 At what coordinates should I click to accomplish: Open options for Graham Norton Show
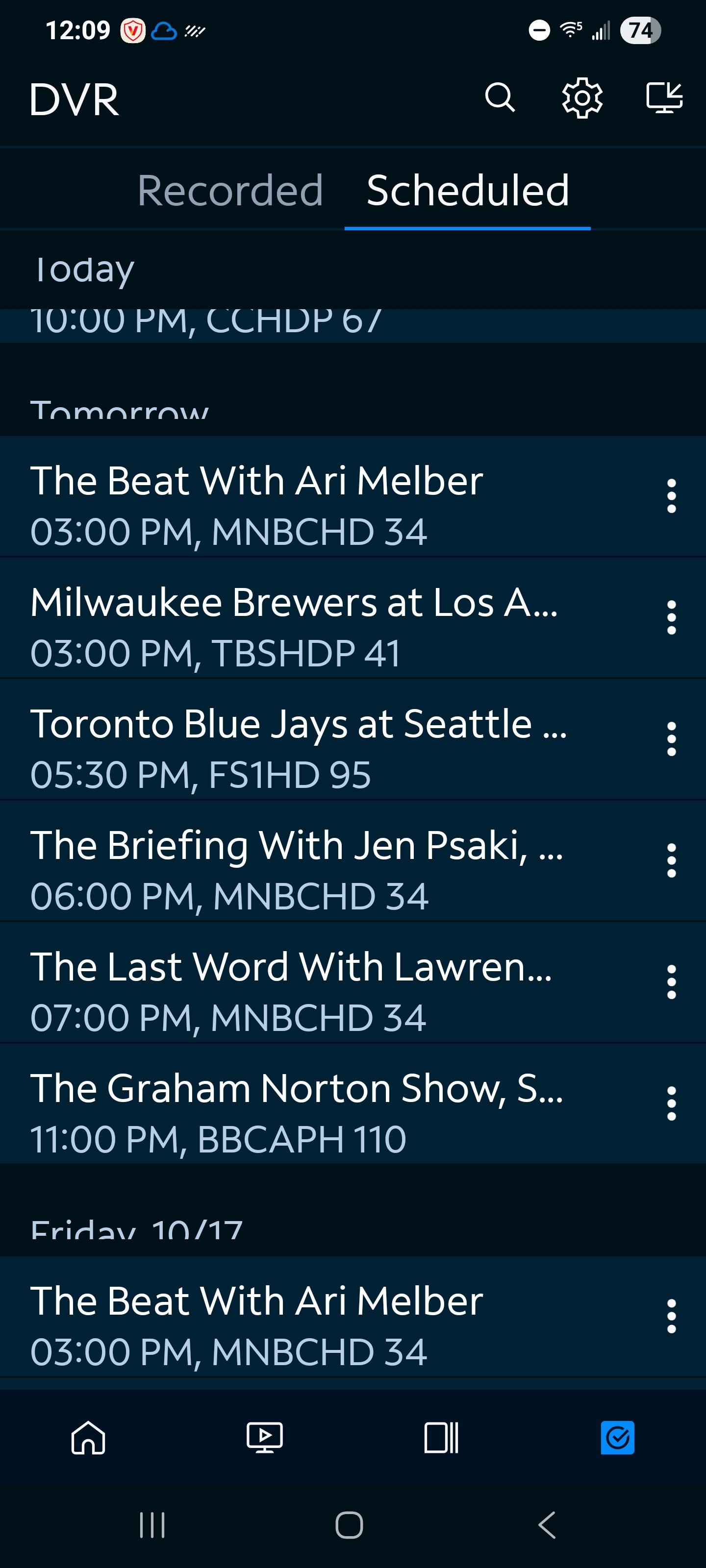[671, 1103]
